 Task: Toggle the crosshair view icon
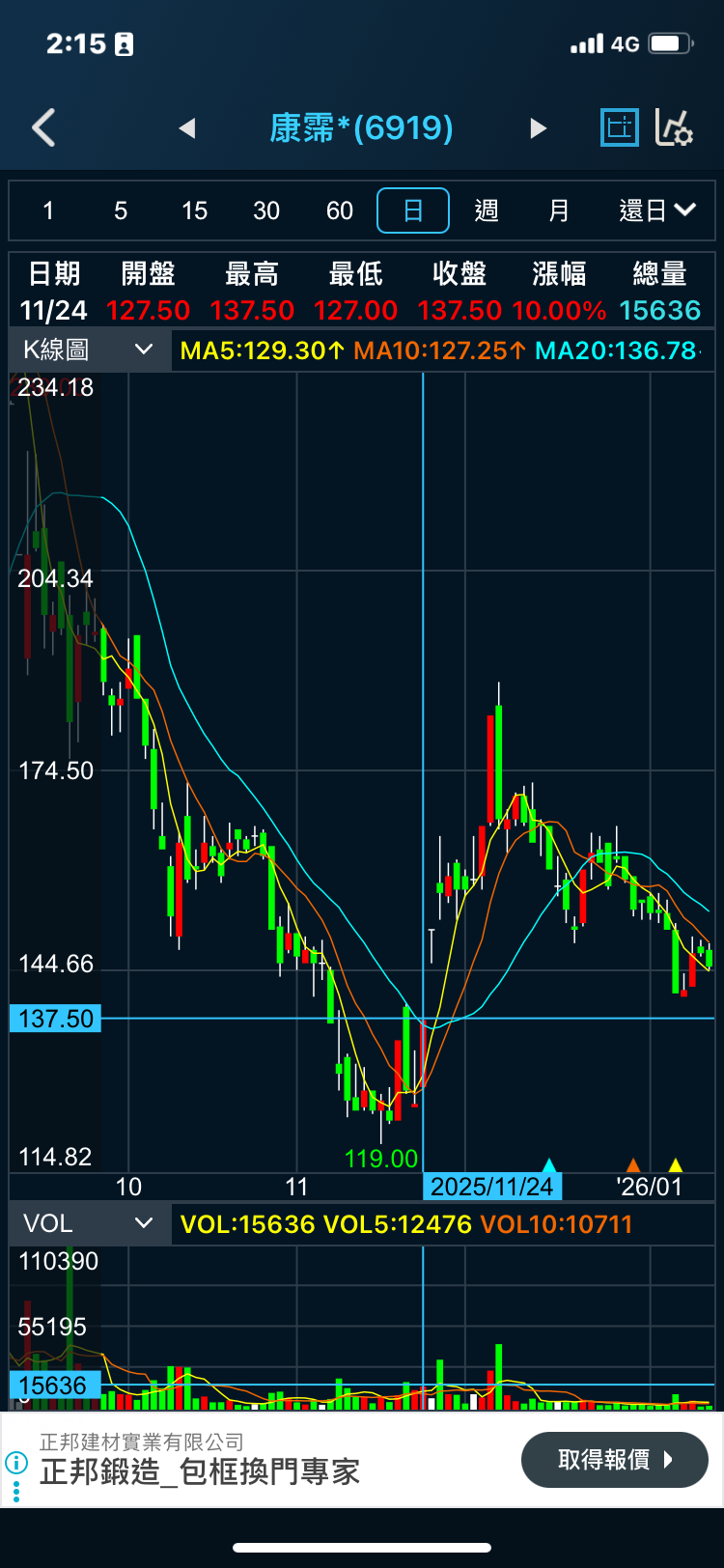(x=619, y=127)
